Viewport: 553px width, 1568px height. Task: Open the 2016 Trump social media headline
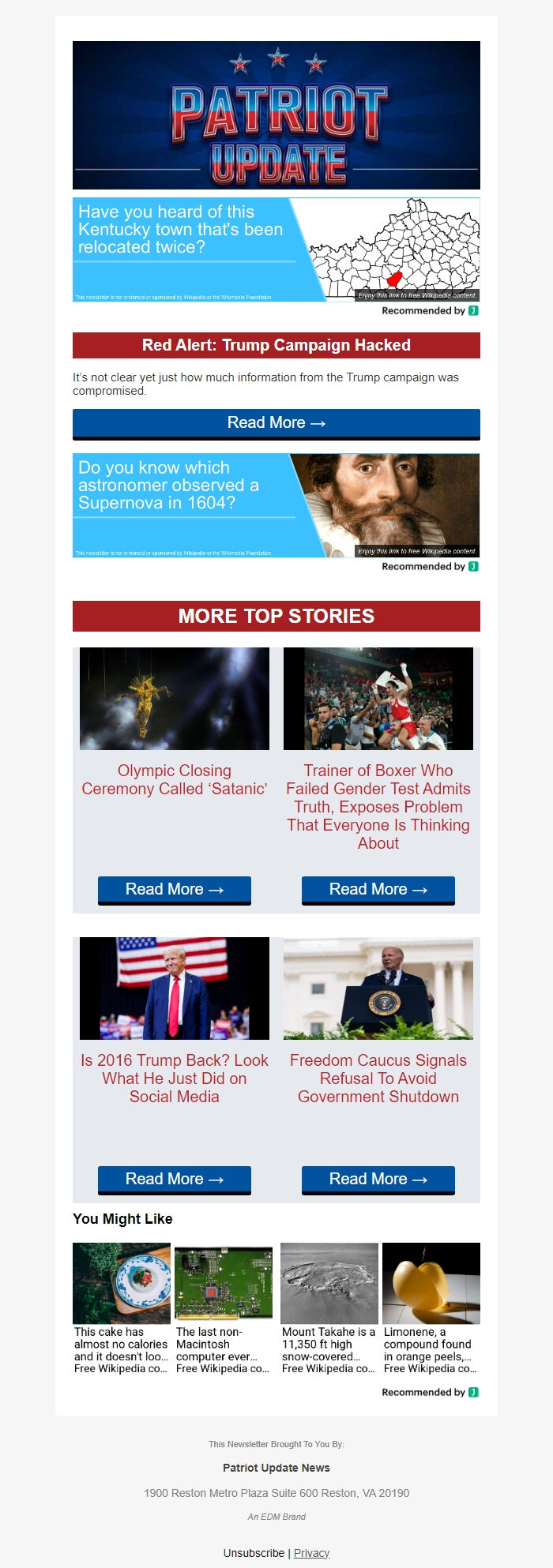point(174,1078)
